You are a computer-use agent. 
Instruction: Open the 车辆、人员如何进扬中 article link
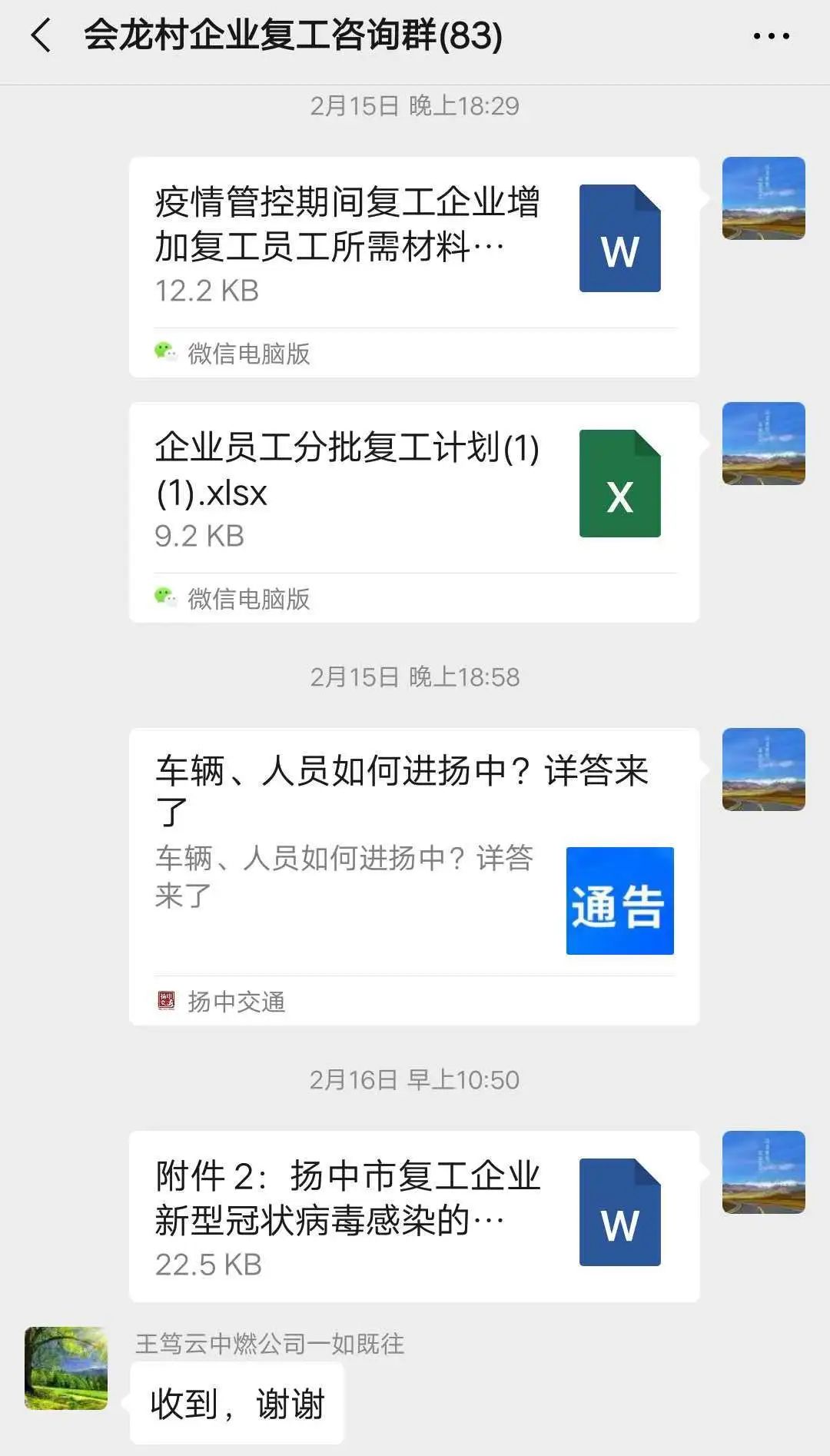coord(414,876)
